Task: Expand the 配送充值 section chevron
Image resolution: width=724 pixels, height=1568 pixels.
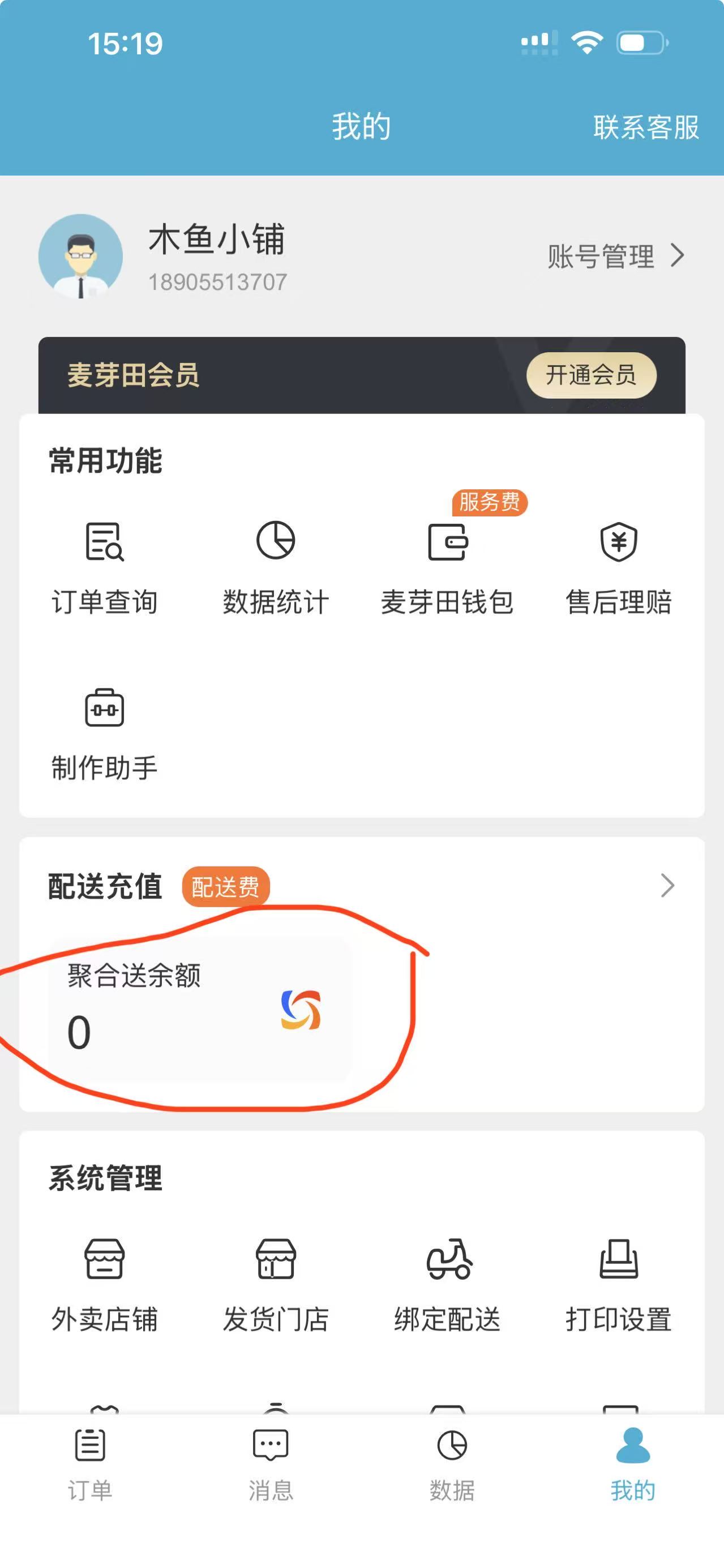Action: click(667, 886)
